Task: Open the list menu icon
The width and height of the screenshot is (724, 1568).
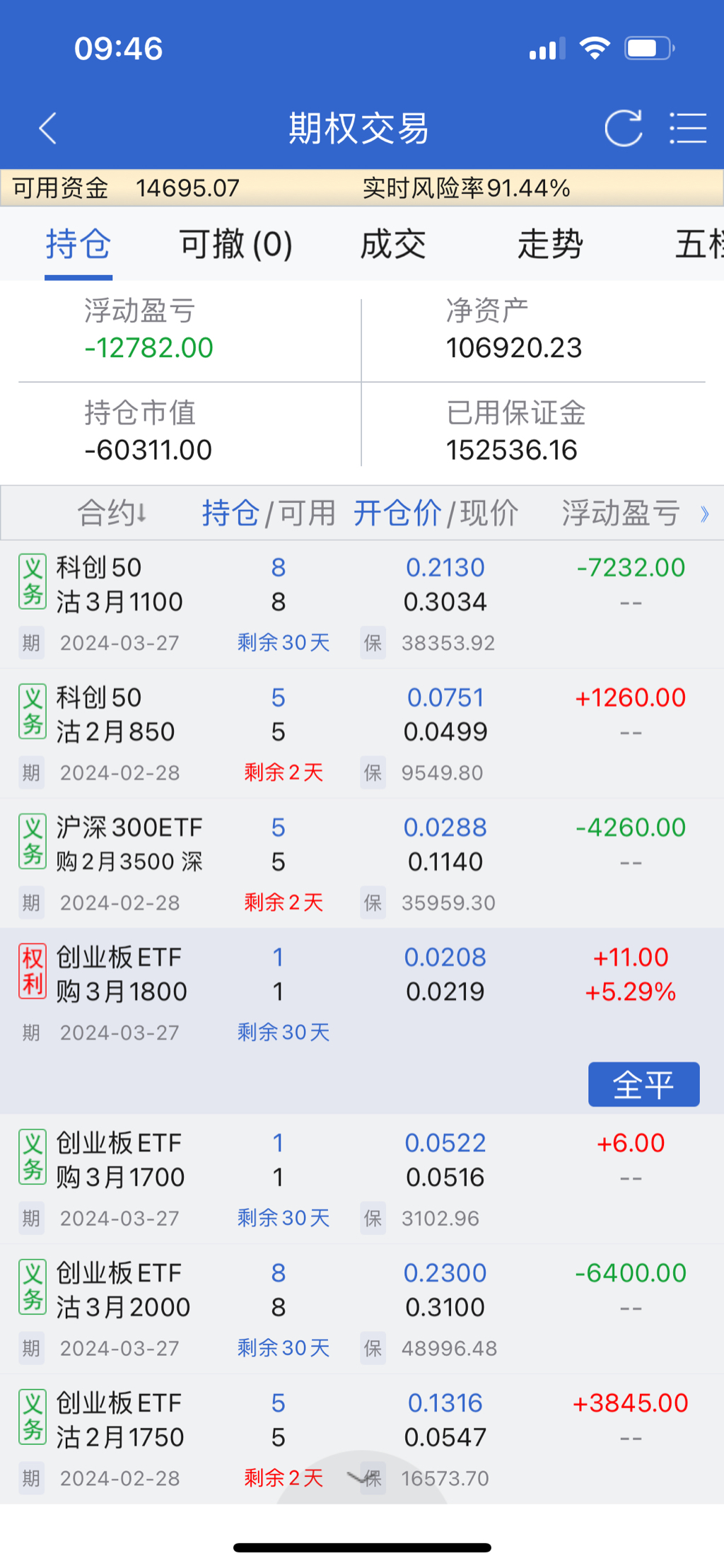Action: (x=687, y=129)
